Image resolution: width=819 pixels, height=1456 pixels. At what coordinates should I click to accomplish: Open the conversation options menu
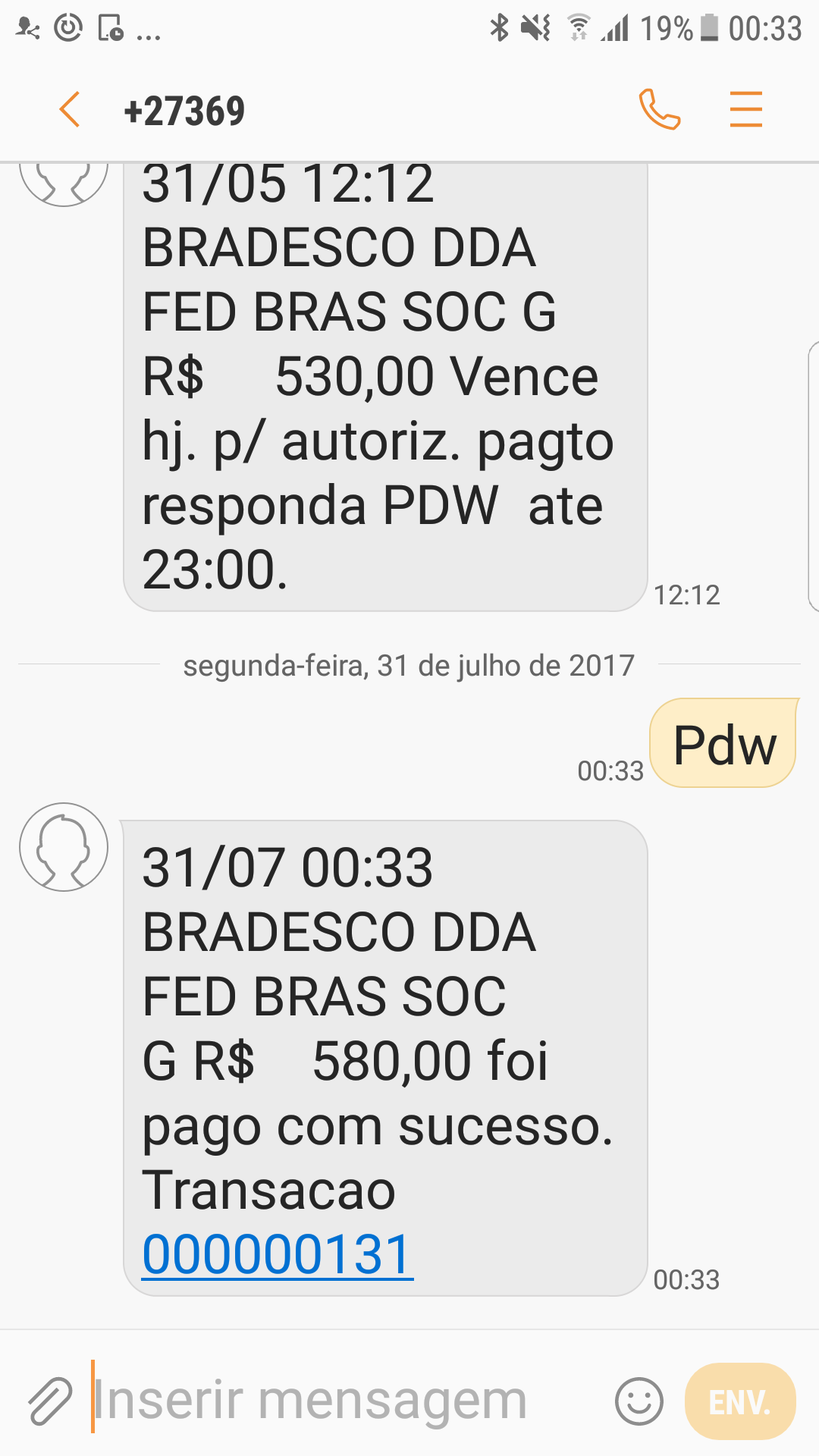click(746, 110)
